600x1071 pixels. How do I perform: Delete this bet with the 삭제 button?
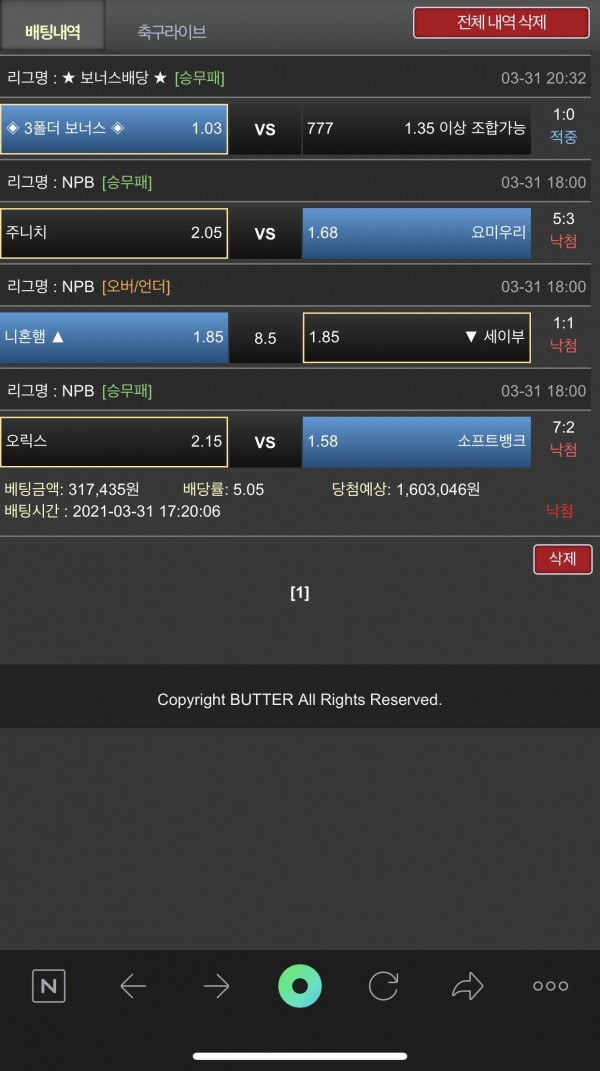(562, 559)
